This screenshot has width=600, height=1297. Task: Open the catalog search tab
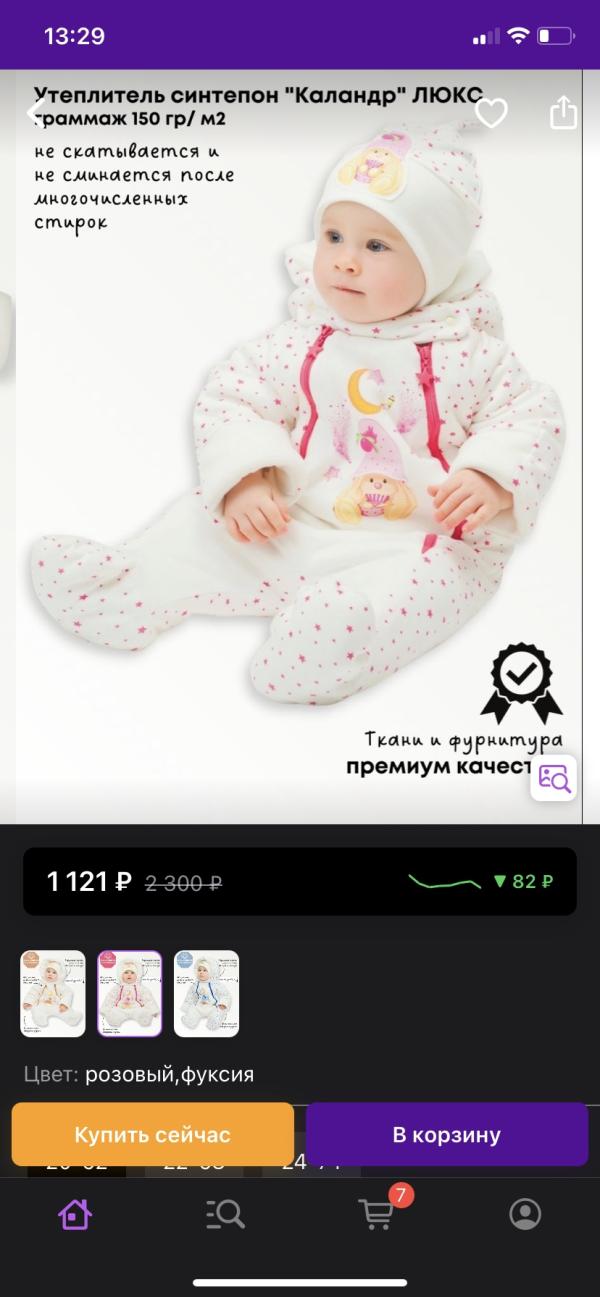225,1214
